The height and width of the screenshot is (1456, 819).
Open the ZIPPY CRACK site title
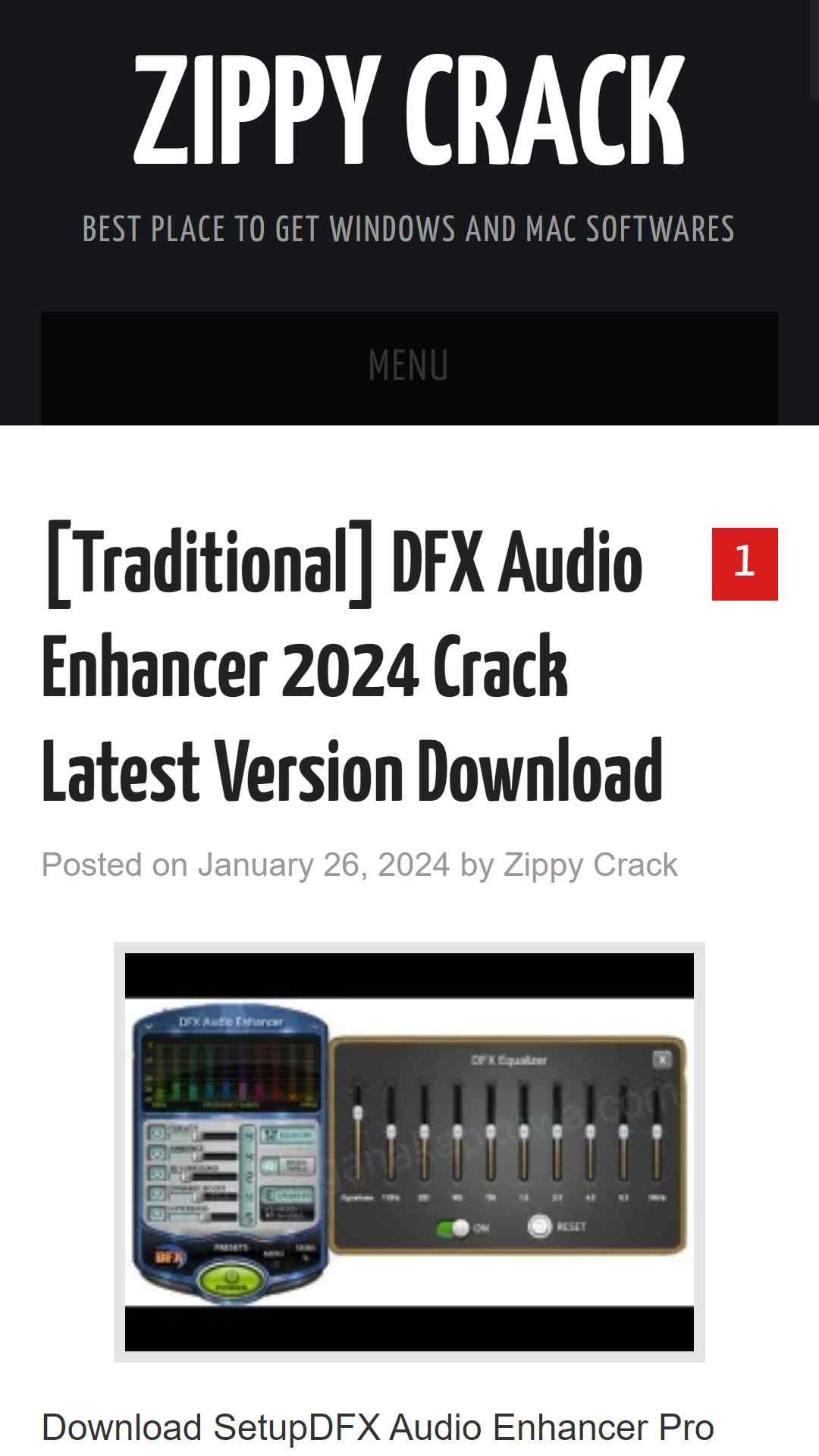(x=409, y=111)
